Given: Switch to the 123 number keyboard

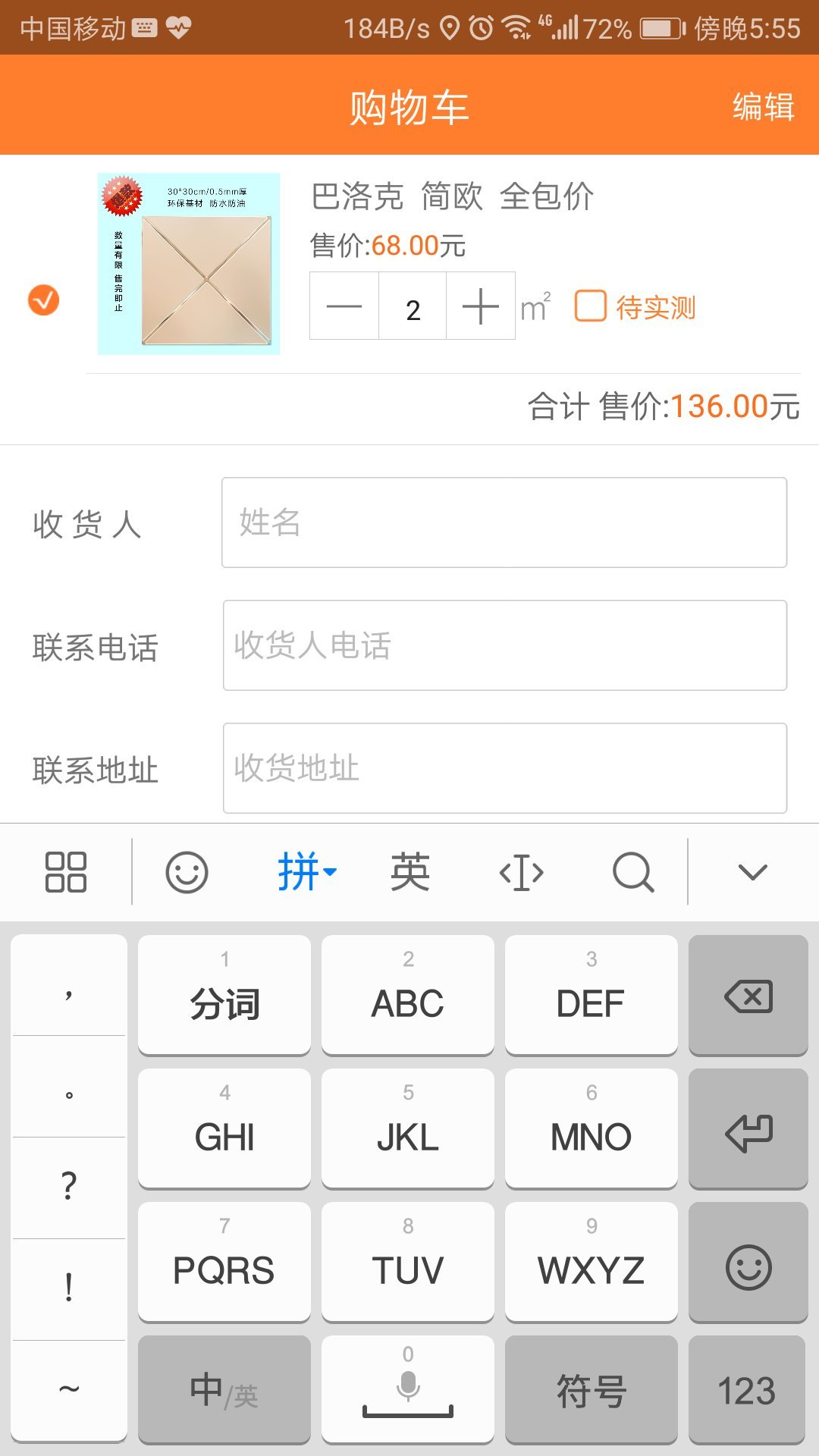Looking at the screenshot, I should click(x=746, y=1391).
